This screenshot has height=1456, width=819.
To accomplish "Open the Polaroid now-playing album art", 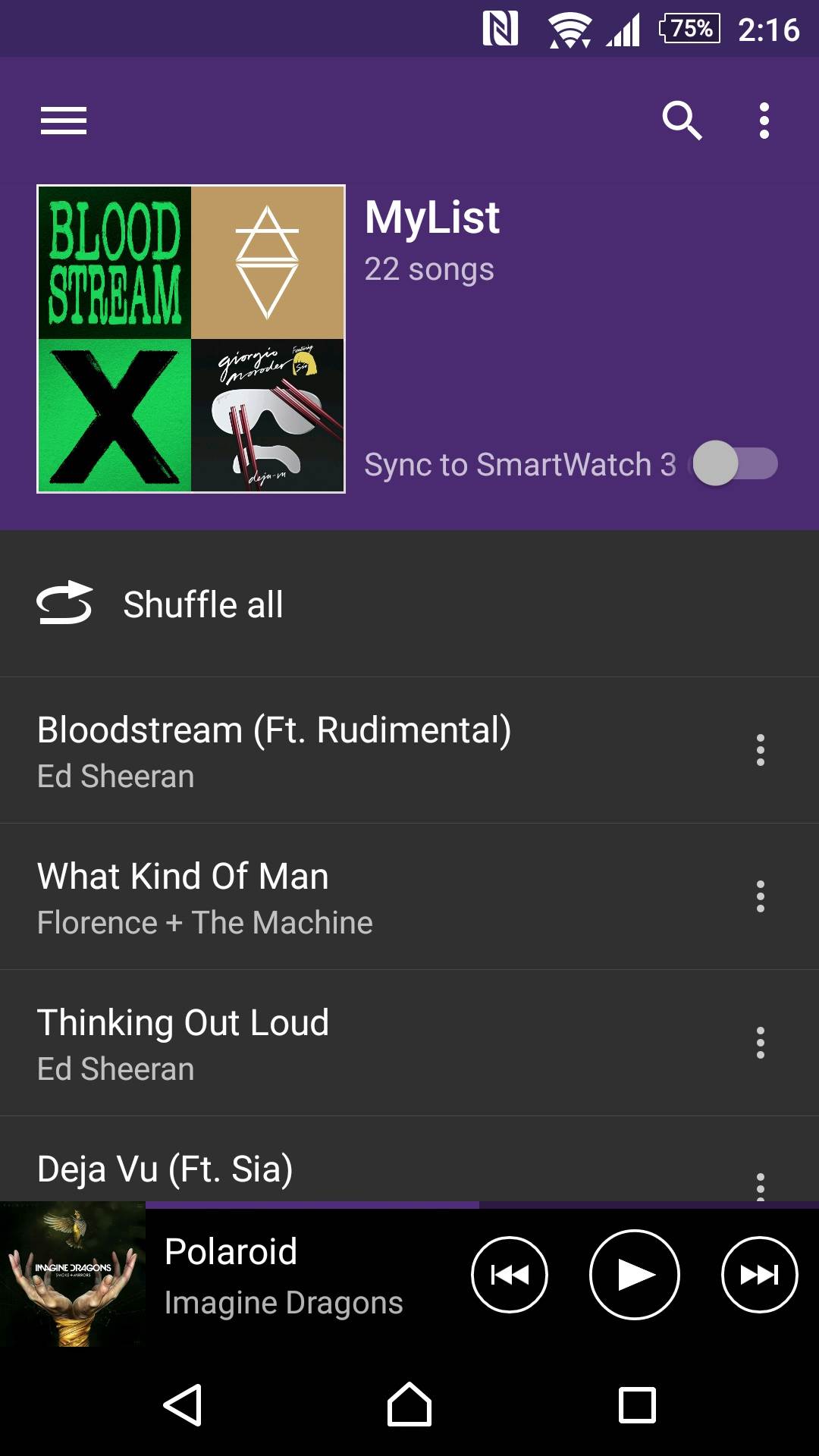I will [73, 1275].
